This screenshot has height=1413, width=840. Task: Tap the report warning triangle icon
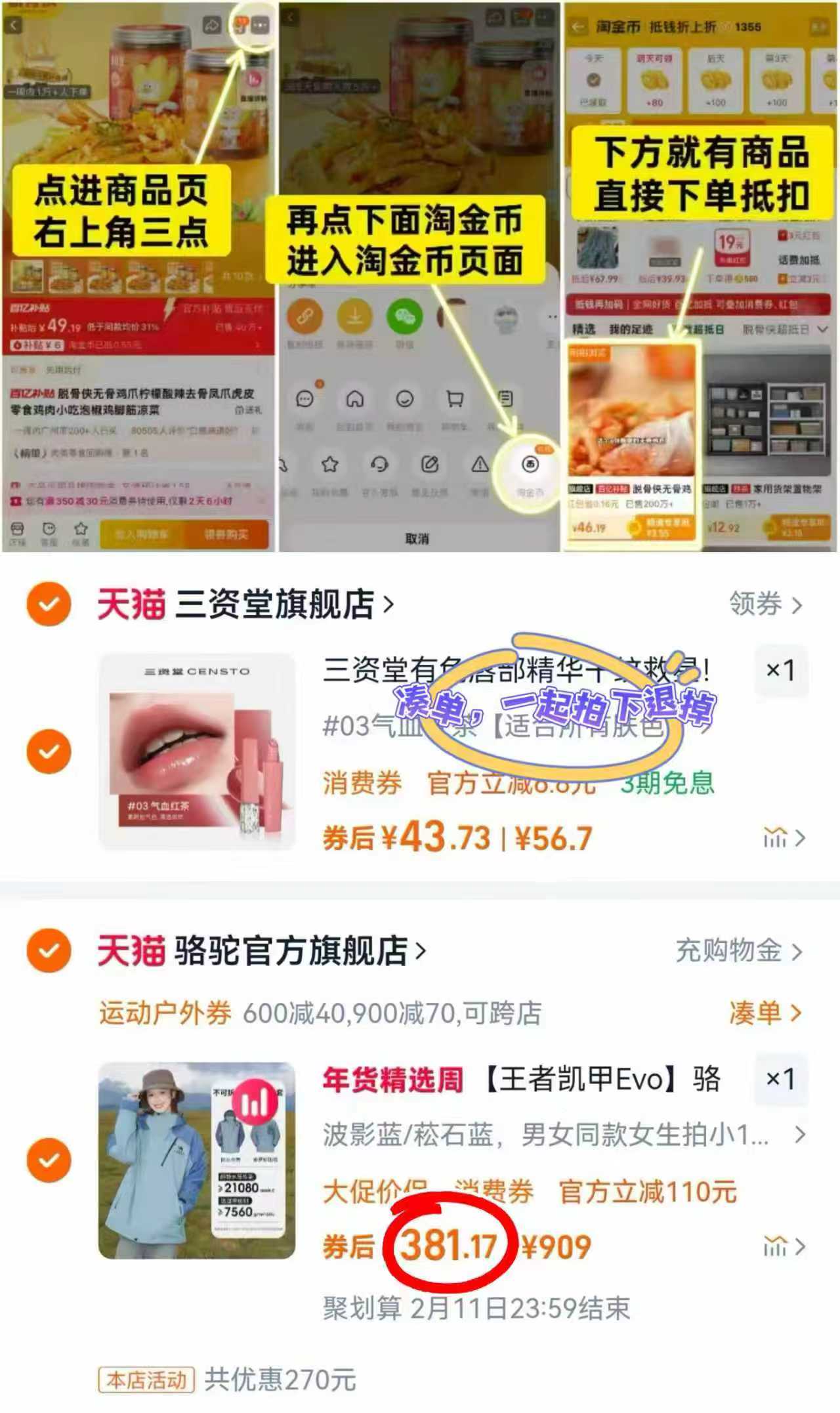click(x=480, y=465)
